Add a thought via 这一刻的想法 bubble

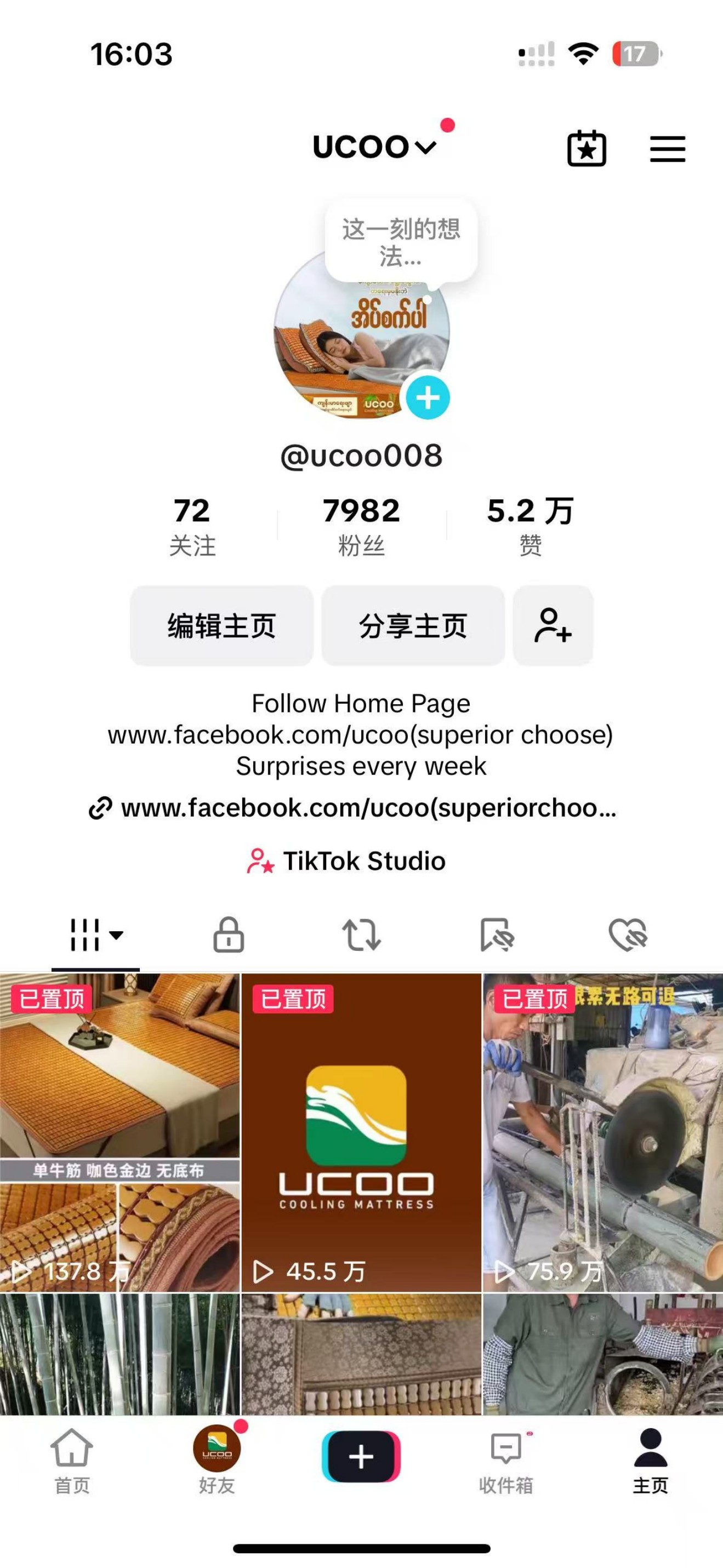[x=401, y=242]
